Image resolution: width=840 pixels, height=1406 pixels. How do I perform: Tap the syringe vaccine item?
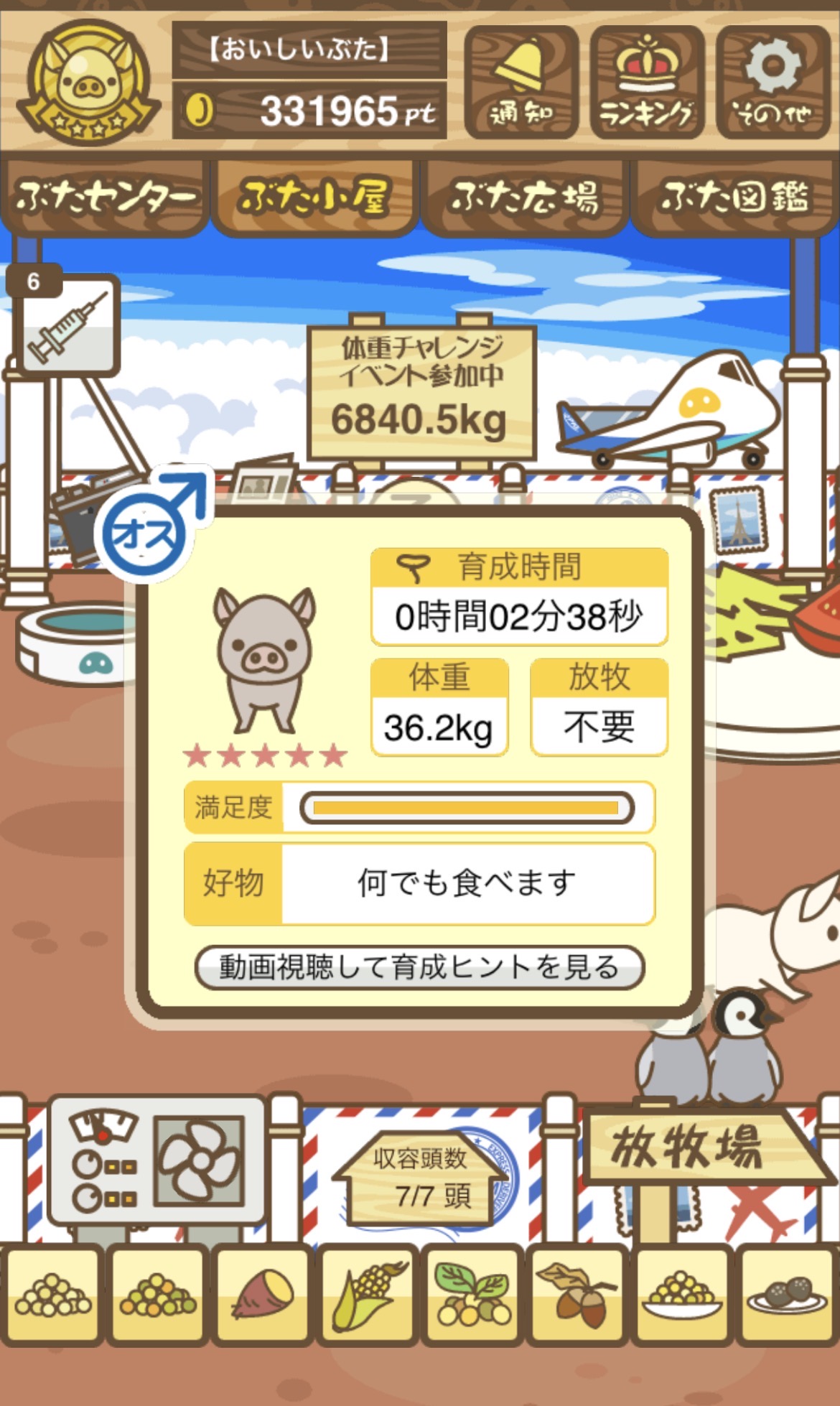(x=68, y=327)
